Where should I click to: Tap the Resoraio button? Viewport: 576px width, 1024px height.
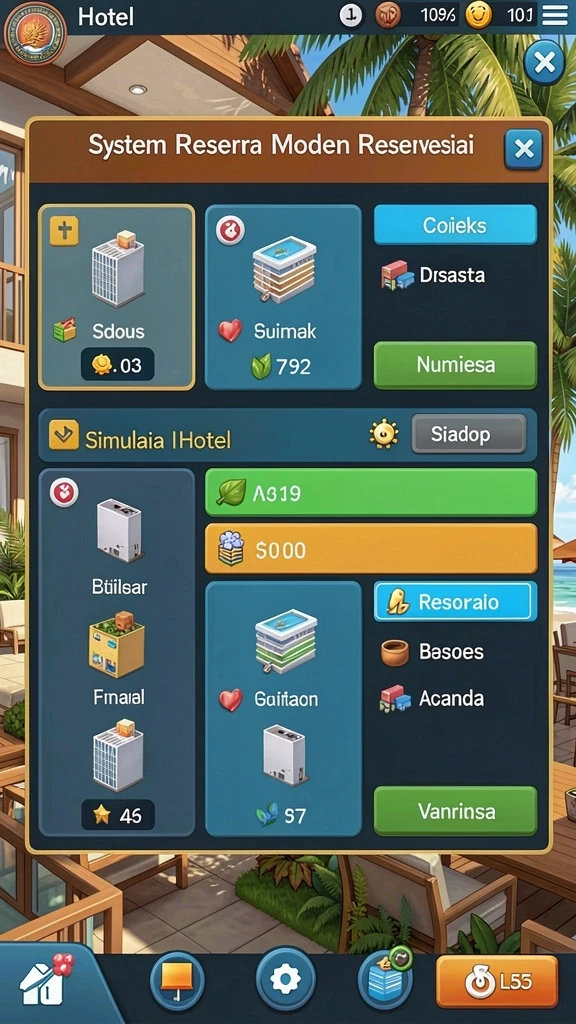point(455,601)
